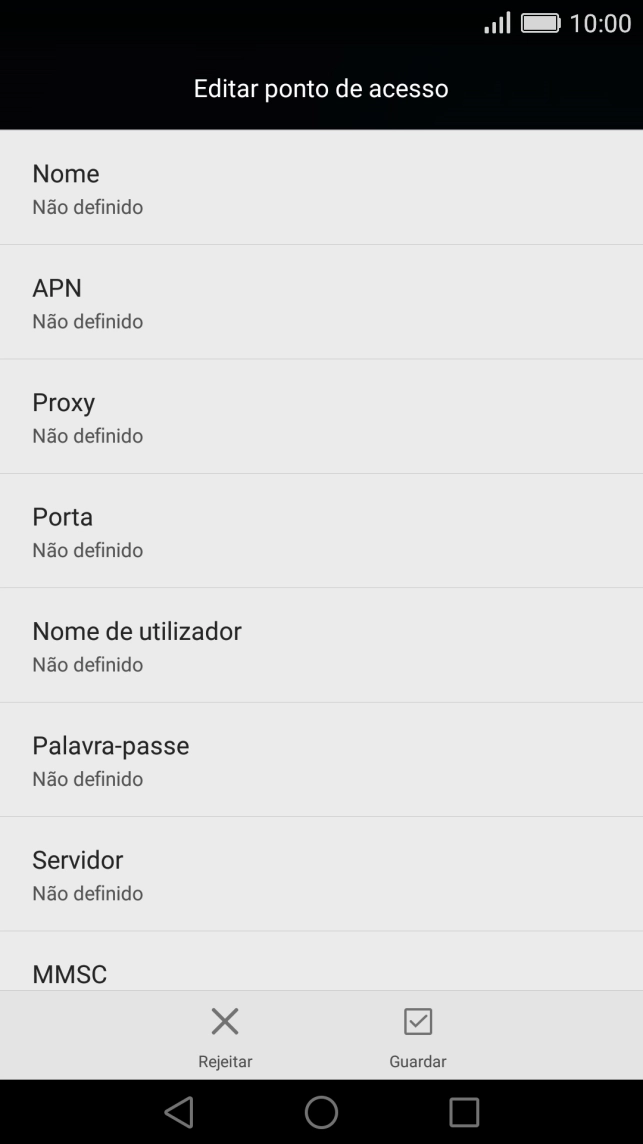Image resolution: width=643 pixels, height=1144 pixels.
Task: Tap Rejeitar to discard changes
Action: click(x=225, y=1036)
